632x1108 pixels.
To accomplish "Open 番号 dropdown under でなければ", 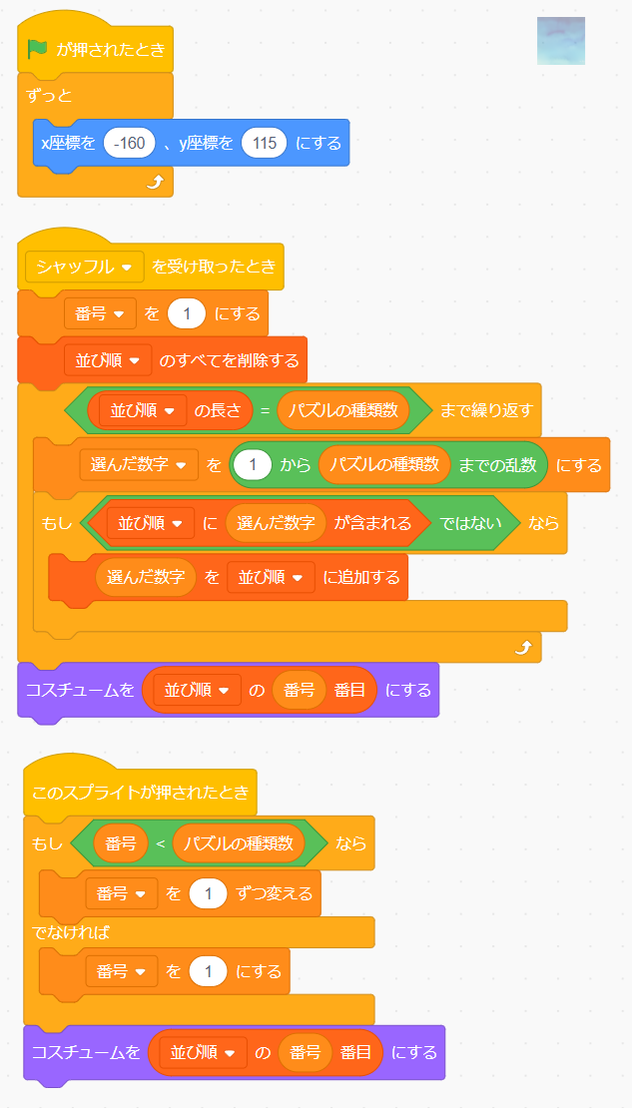I will point(121,972).
